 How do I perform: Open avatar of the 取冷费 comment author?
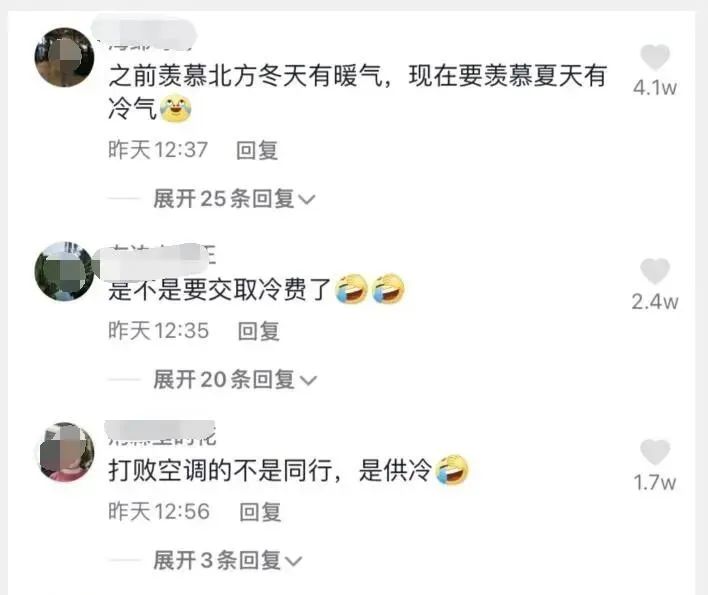(64, 271)
